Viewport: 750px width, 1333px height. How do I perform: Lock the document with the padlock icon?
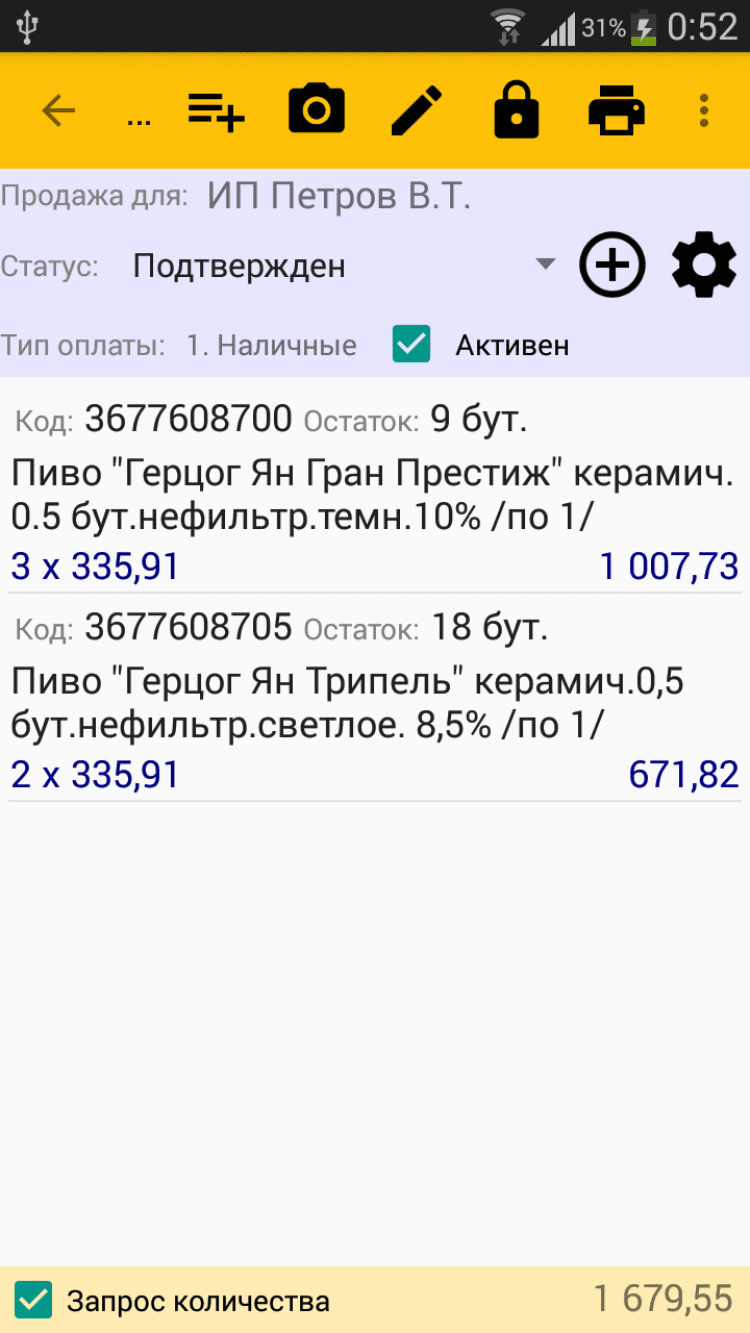coord(516,110)
